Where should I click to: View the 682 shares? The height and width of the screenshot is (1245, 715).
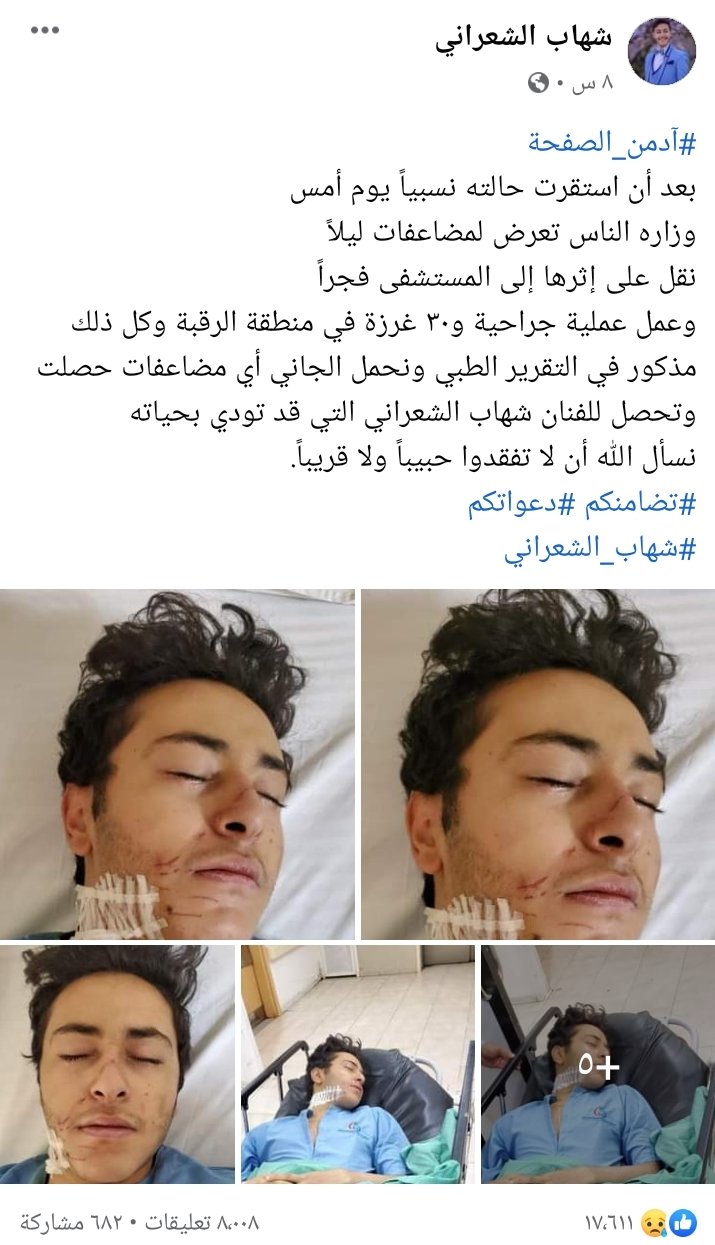[x=73, y=1222]
